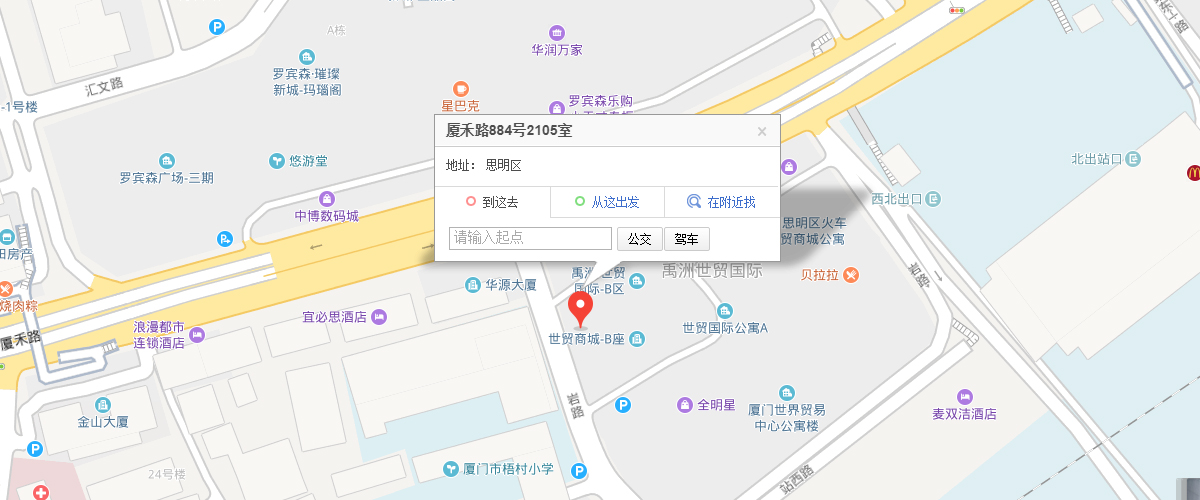The image size is (1200, 500).
Task: Switch to the 在附近找 tab
Action: coord(721,202)
